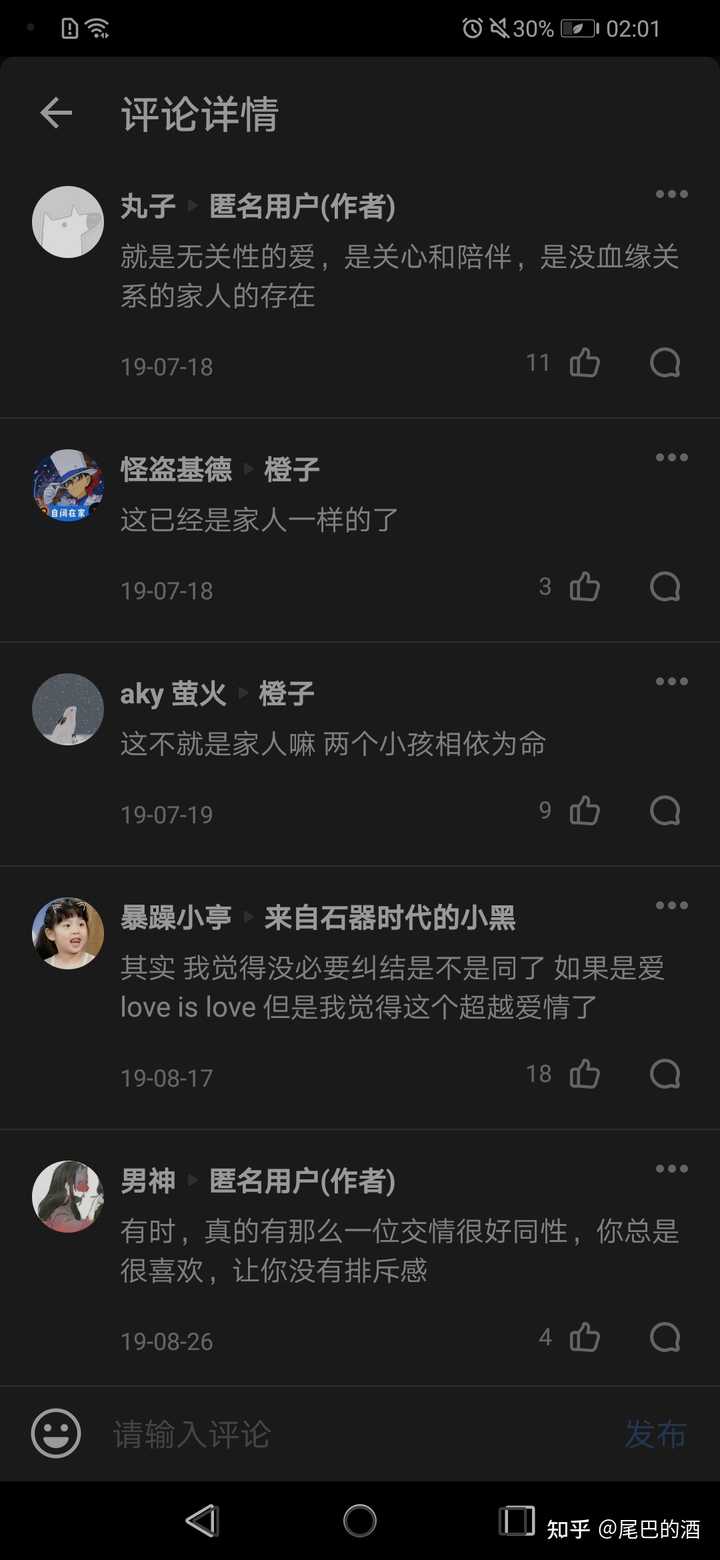
Task: Reply to 男神's comment
Action: 665,1337
